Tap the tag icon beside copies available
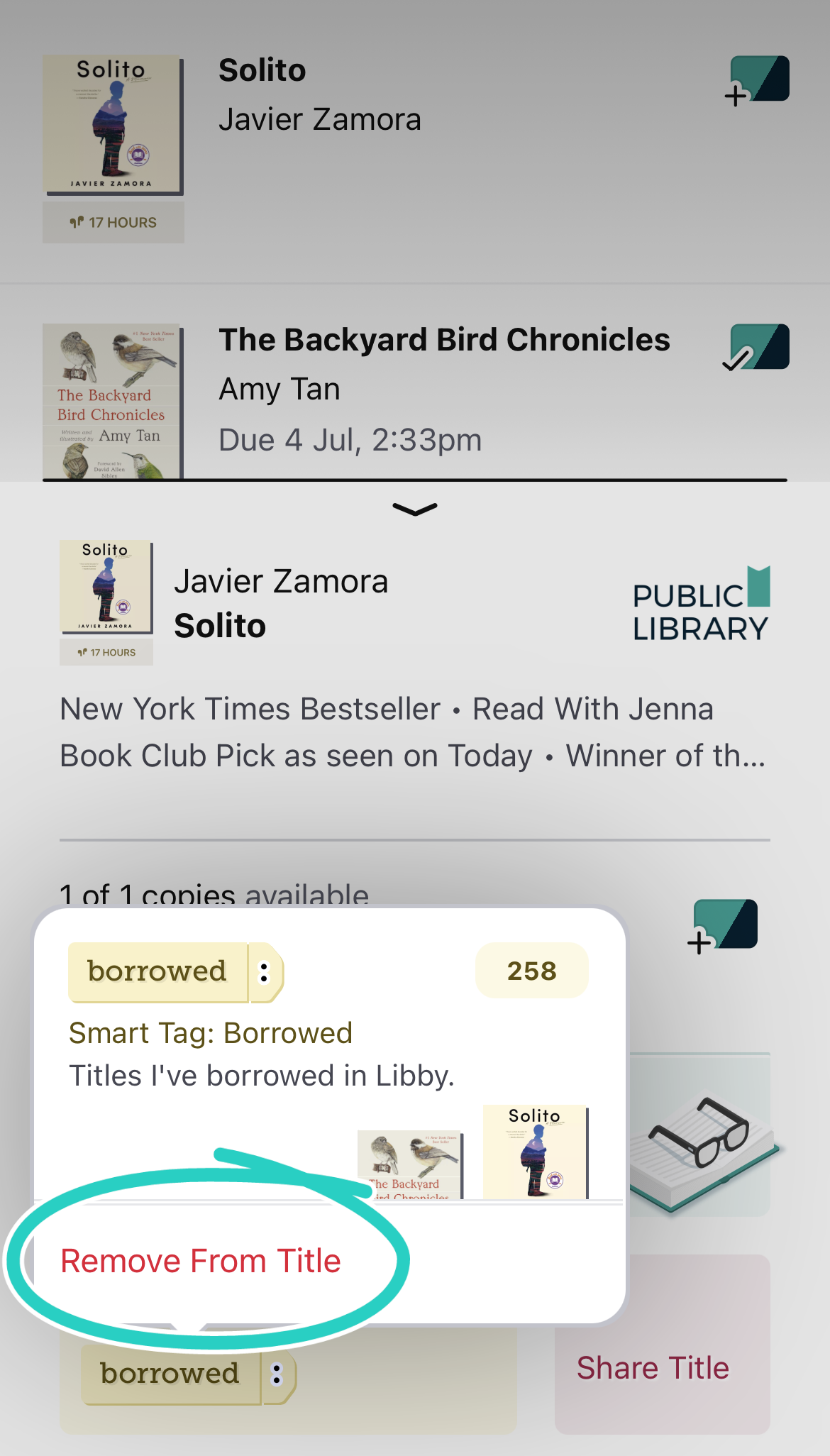Image resolution: width=830 pixels, height=1456 pixels. (724, 926)
